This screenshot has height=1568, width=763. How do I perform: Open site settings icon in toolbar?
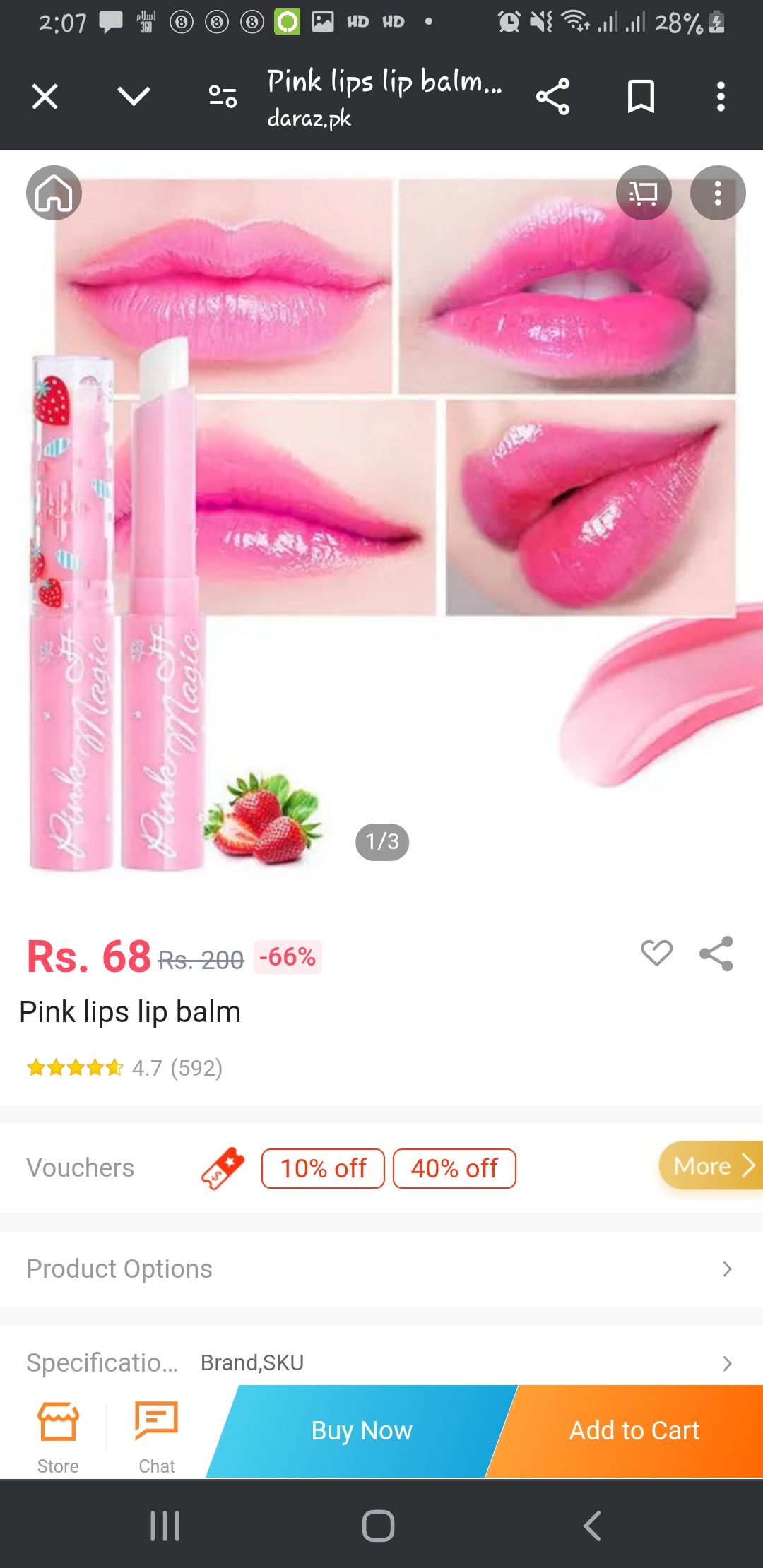pos(223,97)
